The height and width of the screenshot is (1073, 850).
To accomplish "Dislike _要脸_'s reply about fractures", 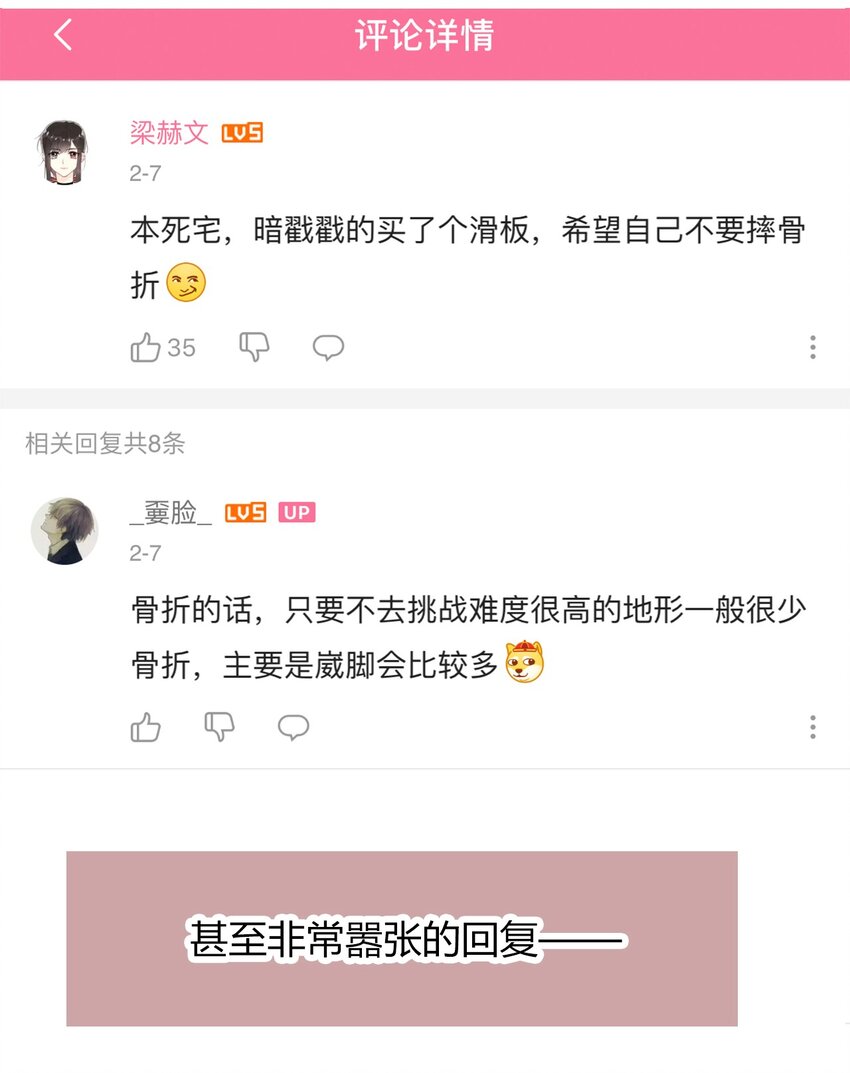I will 219,727.
